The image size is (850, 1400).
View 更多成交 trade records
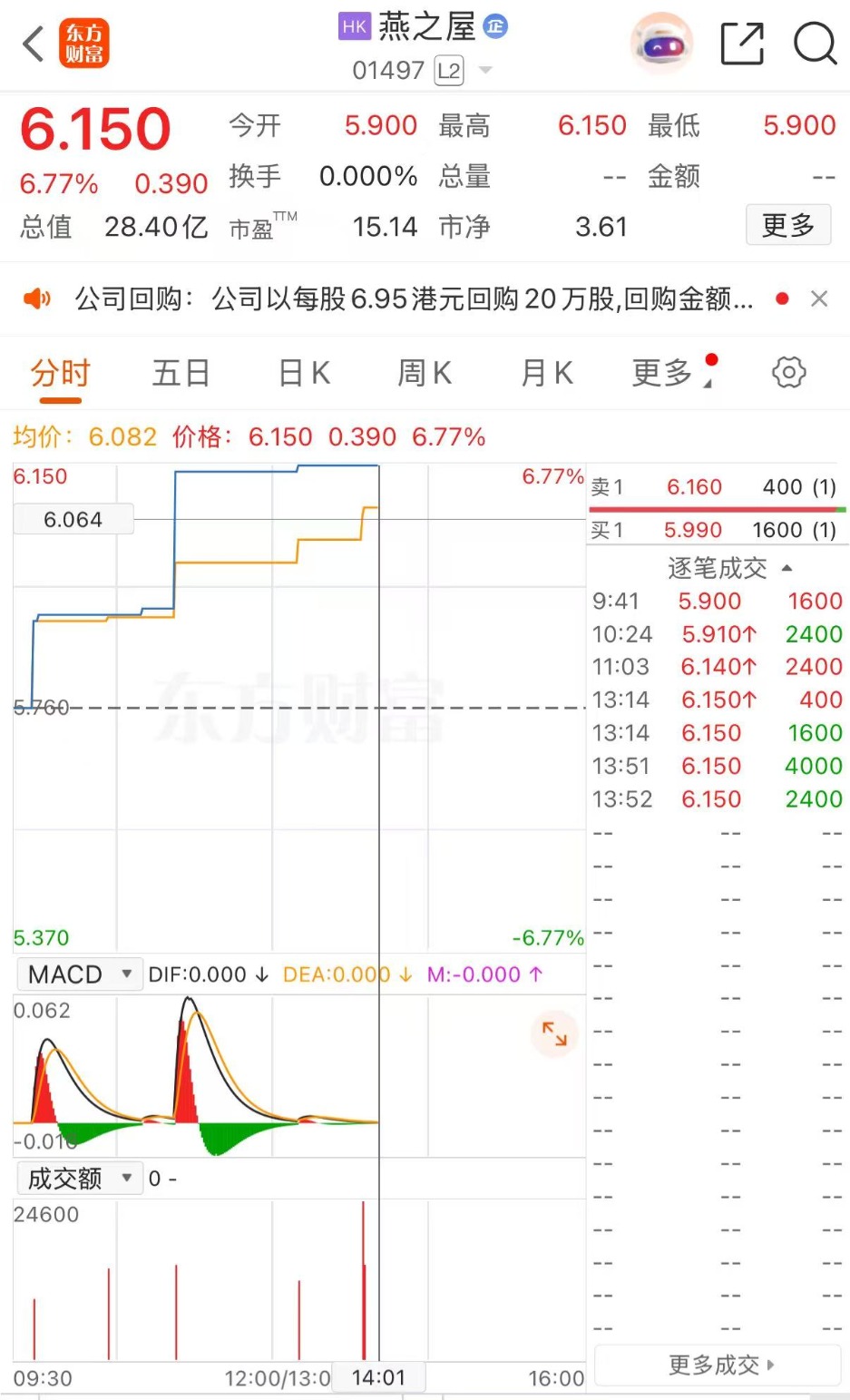click(719, 1365)
